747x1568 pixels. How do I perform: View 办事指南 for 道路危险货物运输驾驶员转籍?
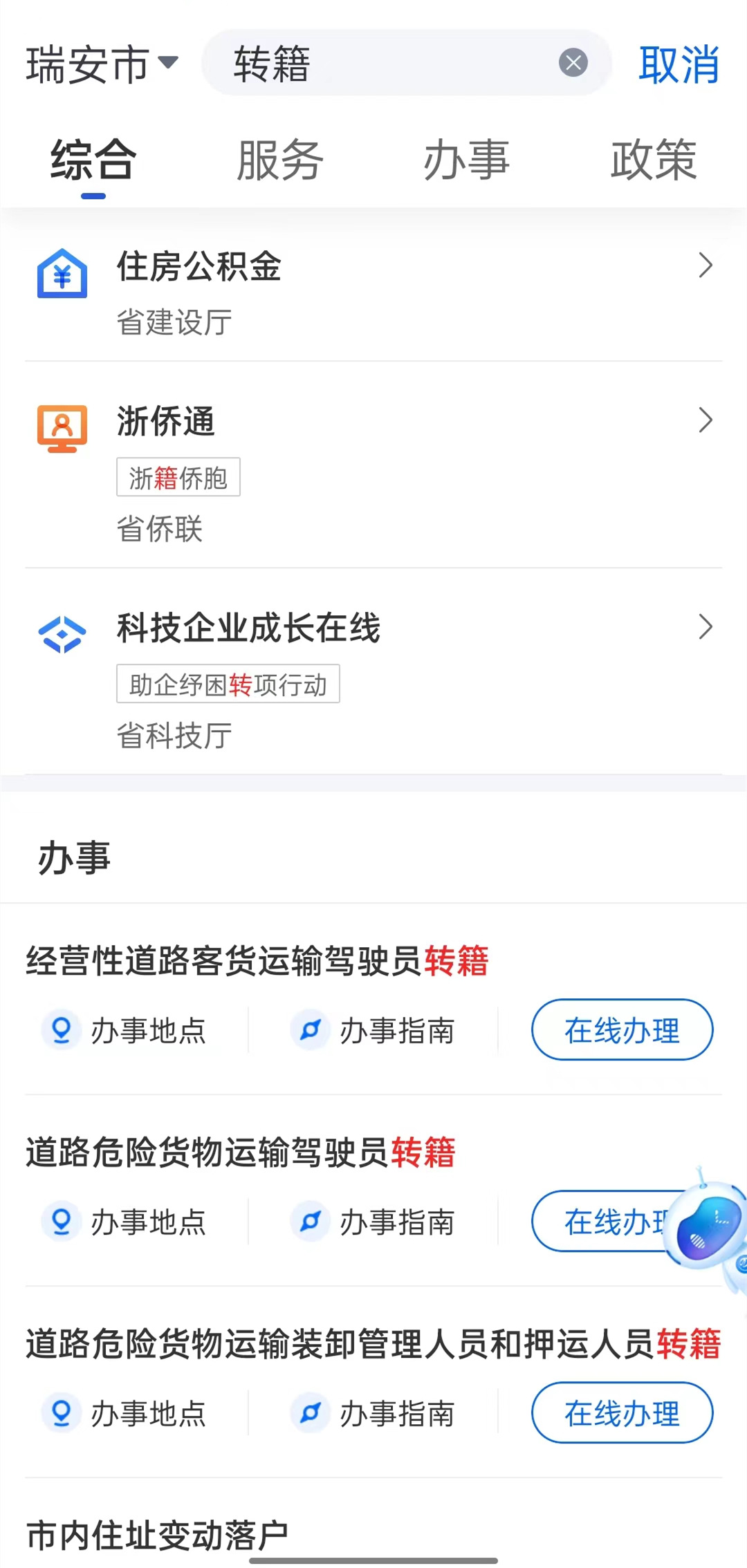tap(375, 1222)
